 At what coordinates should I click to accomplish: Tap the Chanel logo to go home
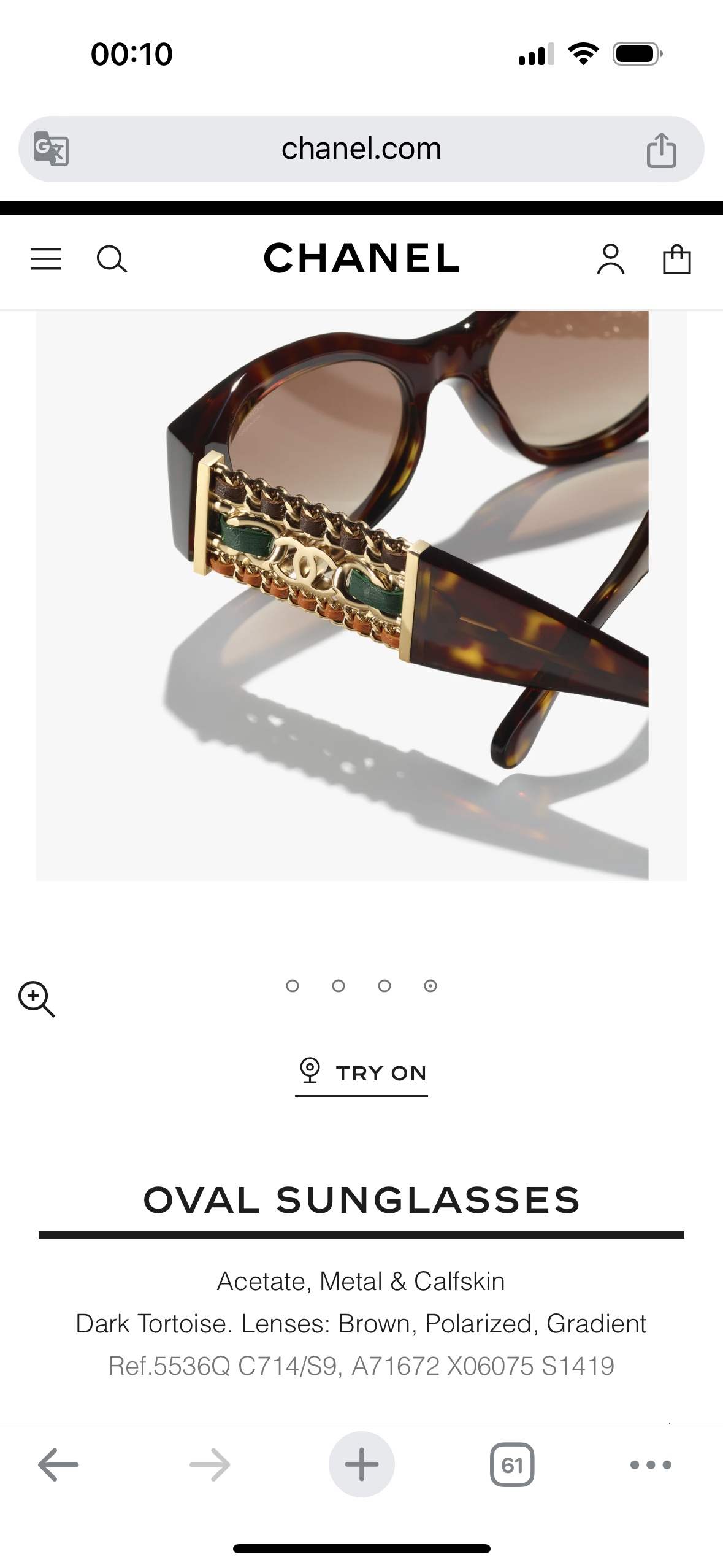coord(361,258)
